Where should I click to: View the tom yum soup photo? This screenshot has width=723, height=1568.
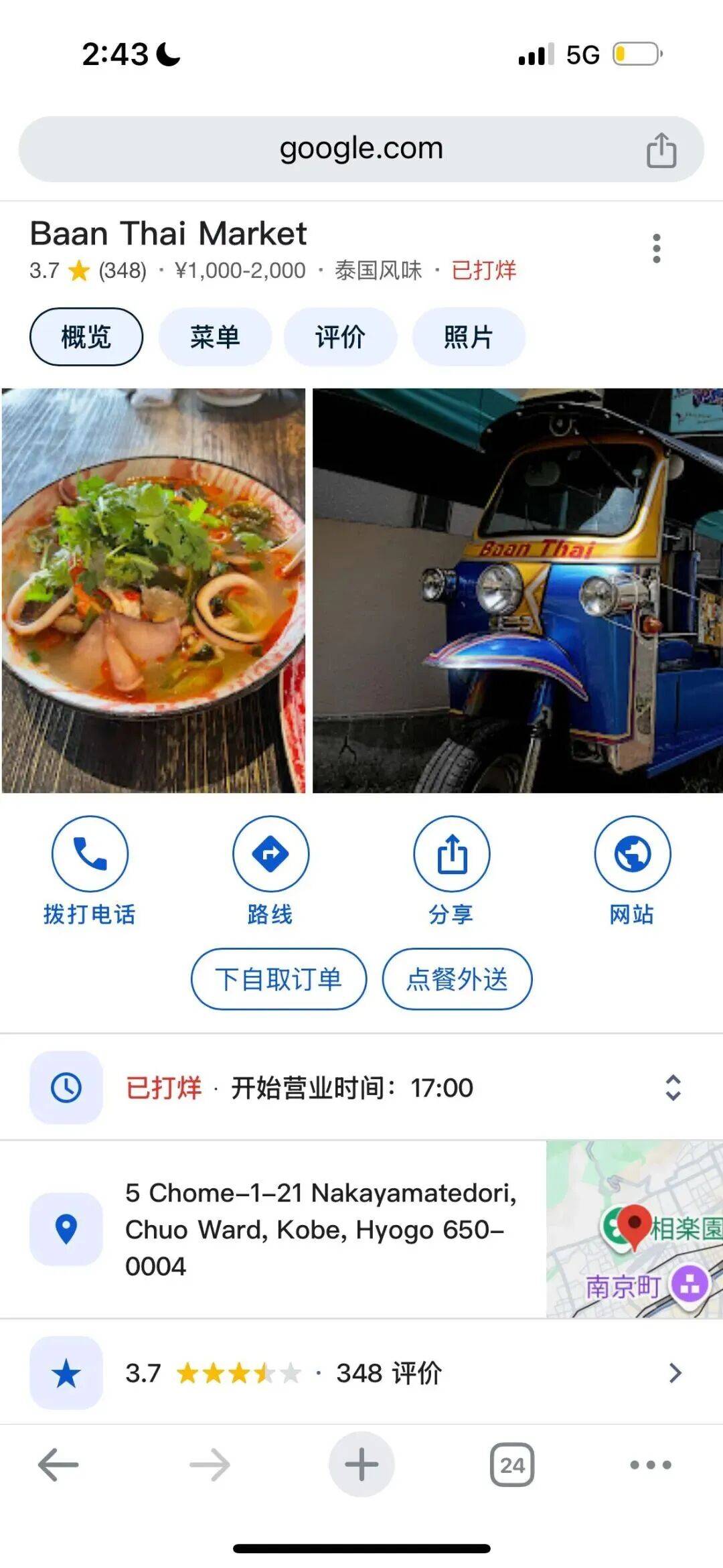[153, 590]
